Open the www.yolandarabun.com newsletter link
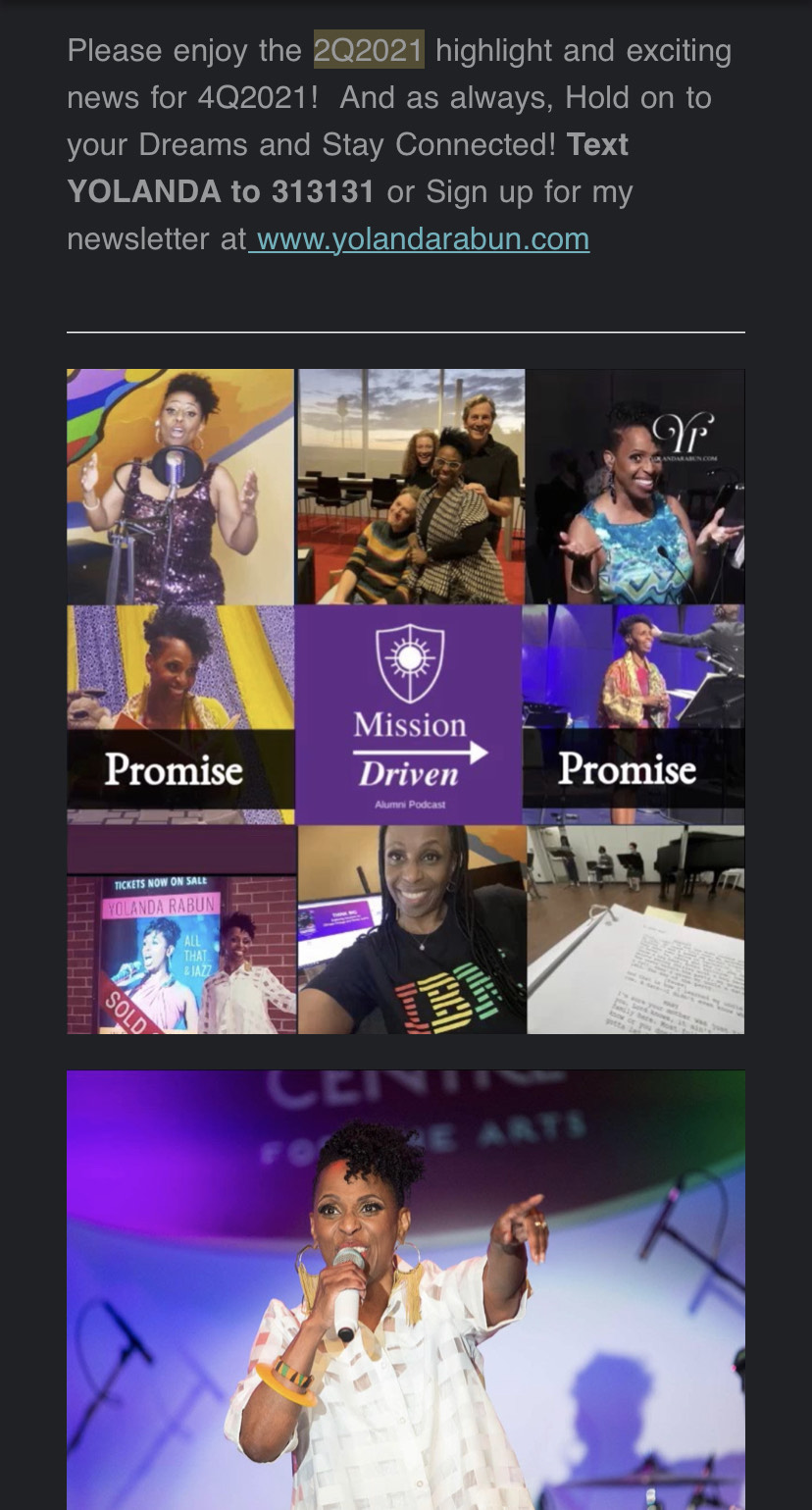This screenshot has width=812, height=1510. point(423,239)
